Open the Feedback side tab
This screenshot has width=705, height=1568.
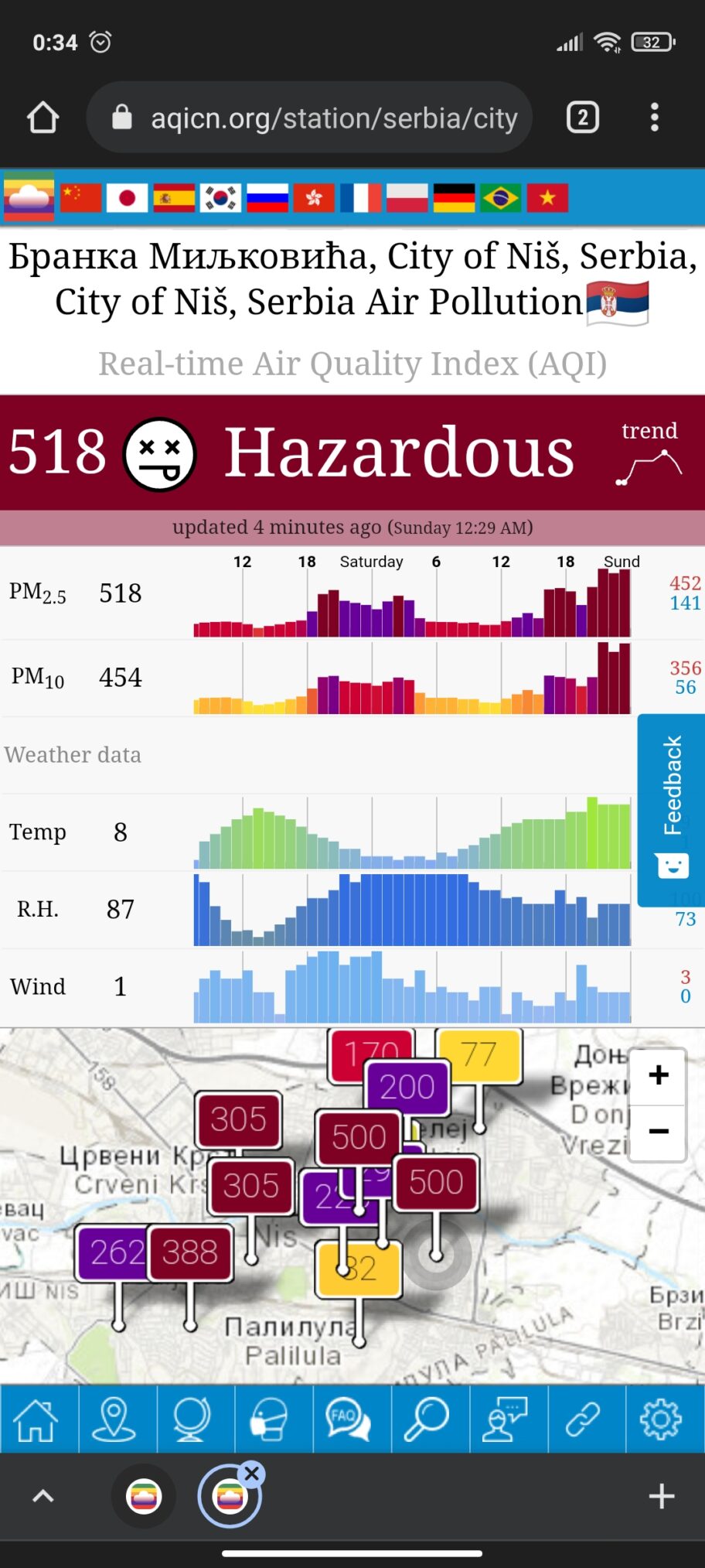[671, 808]
